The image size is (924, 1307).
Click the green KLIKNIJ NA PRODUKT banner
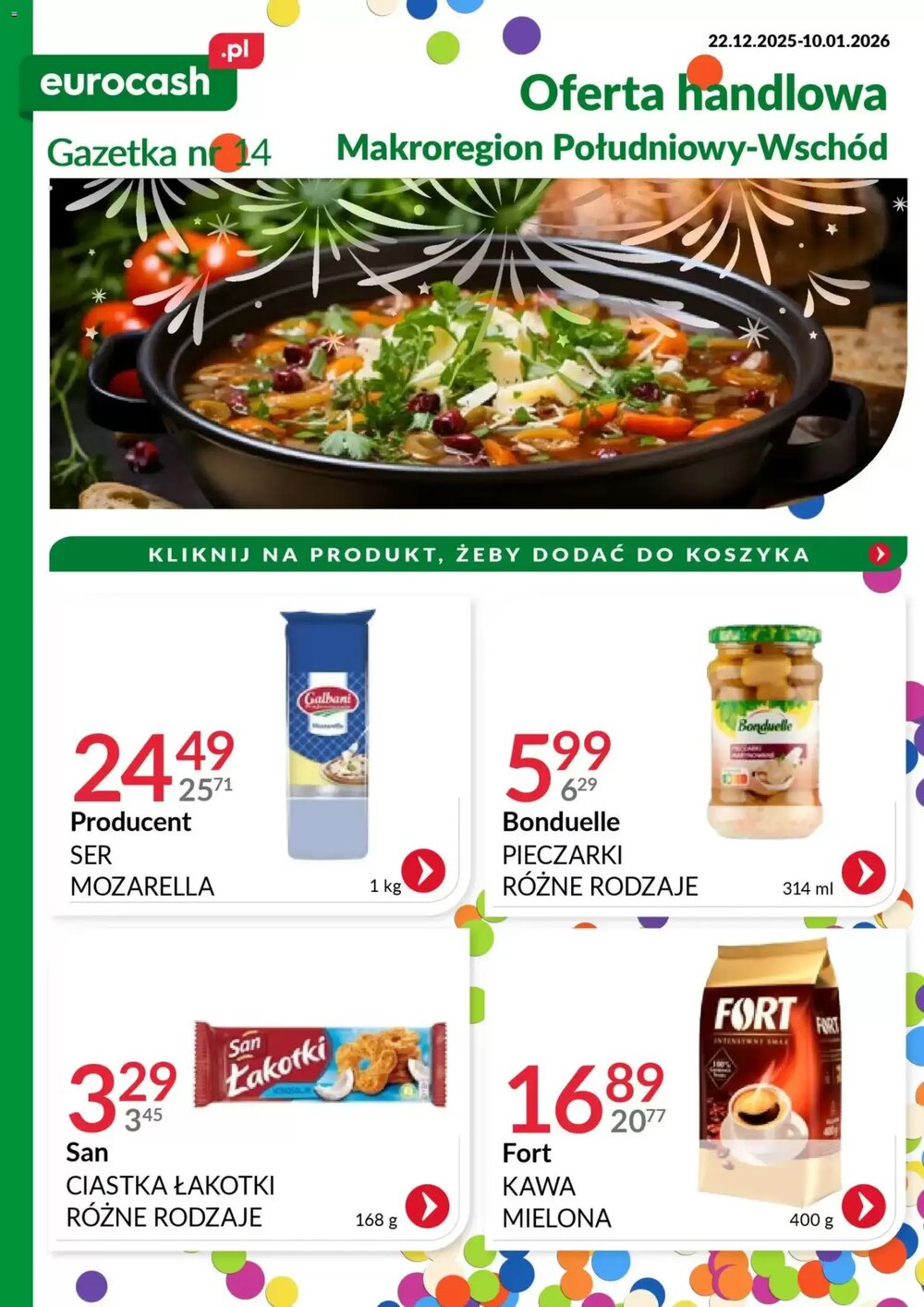462,554
